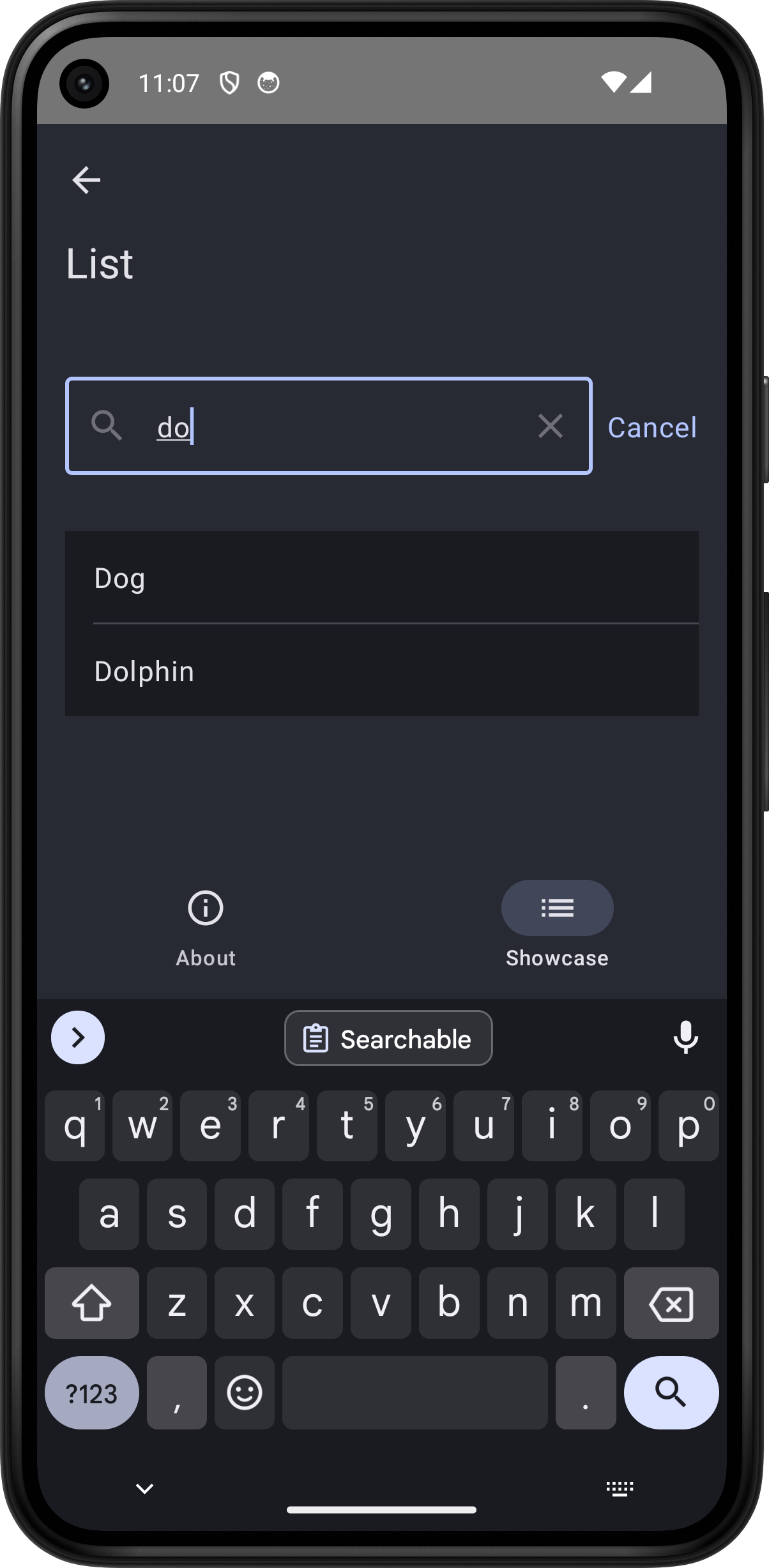Toggle the keyboard layout switcher icon
The image size is (769, 1568).
pos(619,1488)
